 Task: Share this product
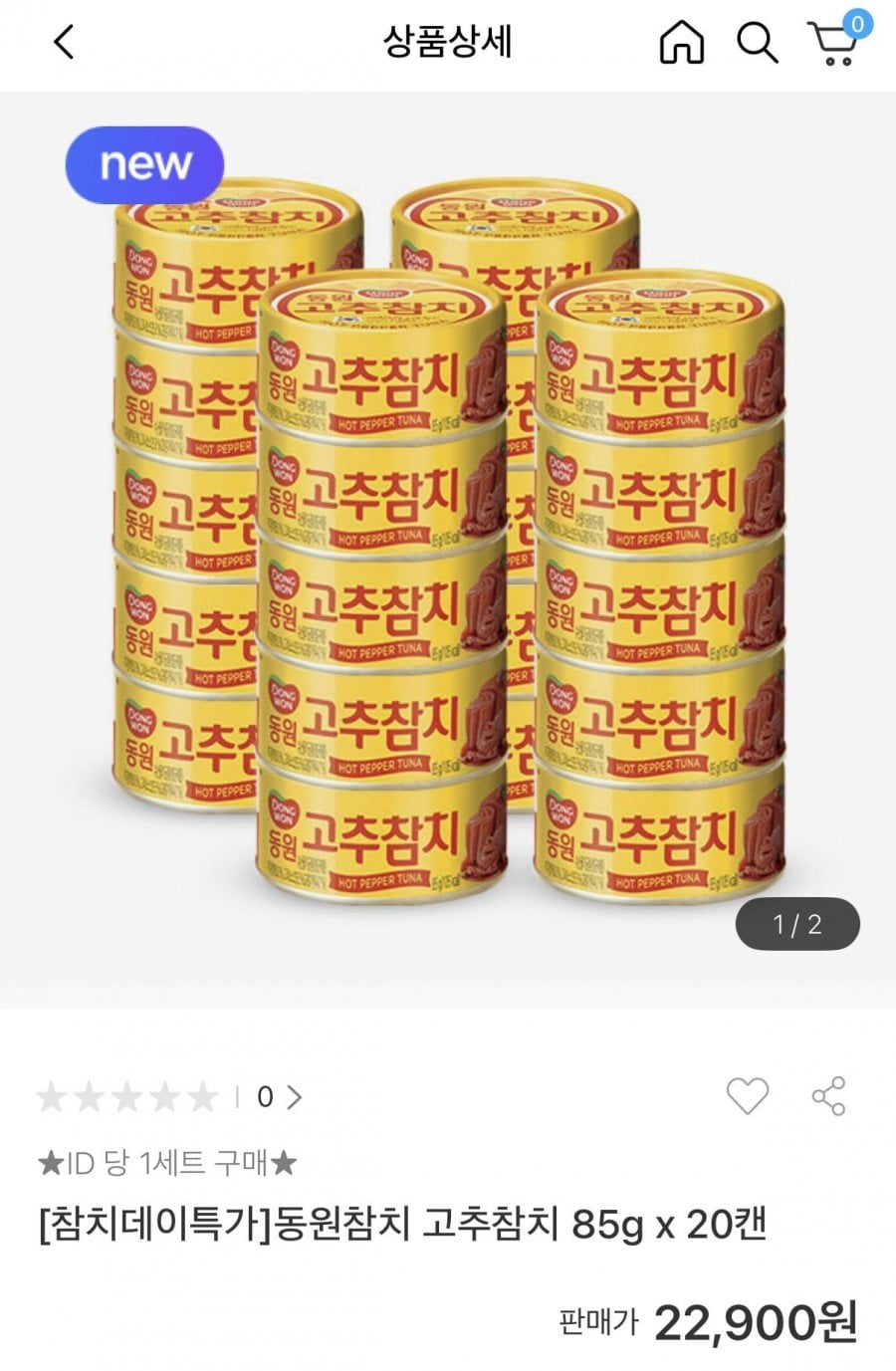(x=828, y=1096)
